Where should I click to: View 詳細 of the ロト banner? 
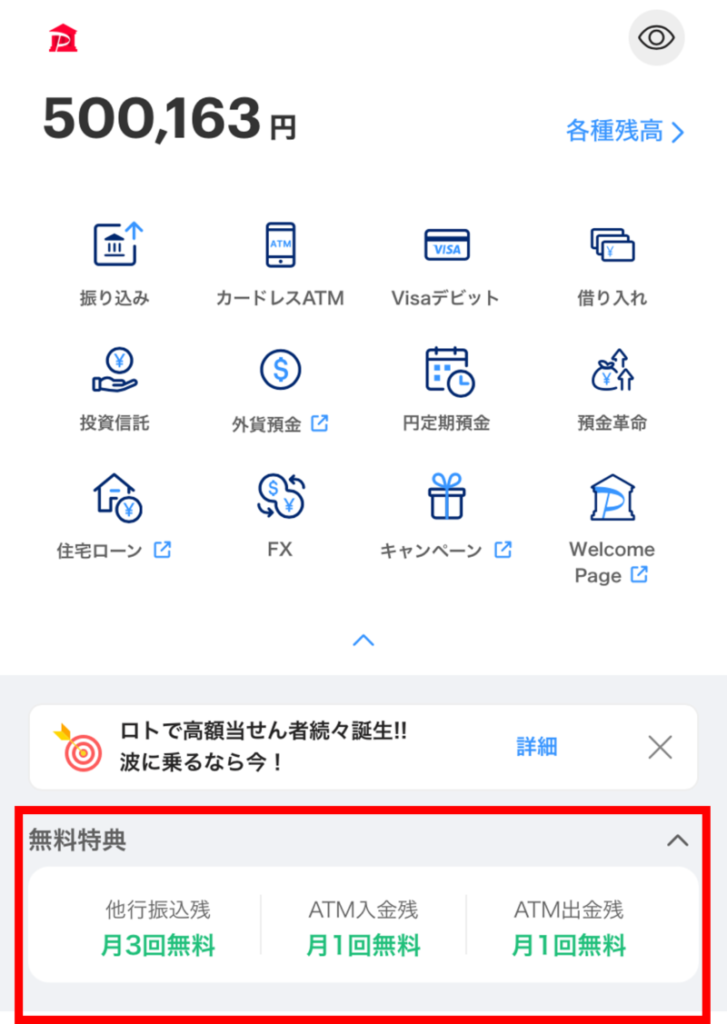click(x=537, y=747)
